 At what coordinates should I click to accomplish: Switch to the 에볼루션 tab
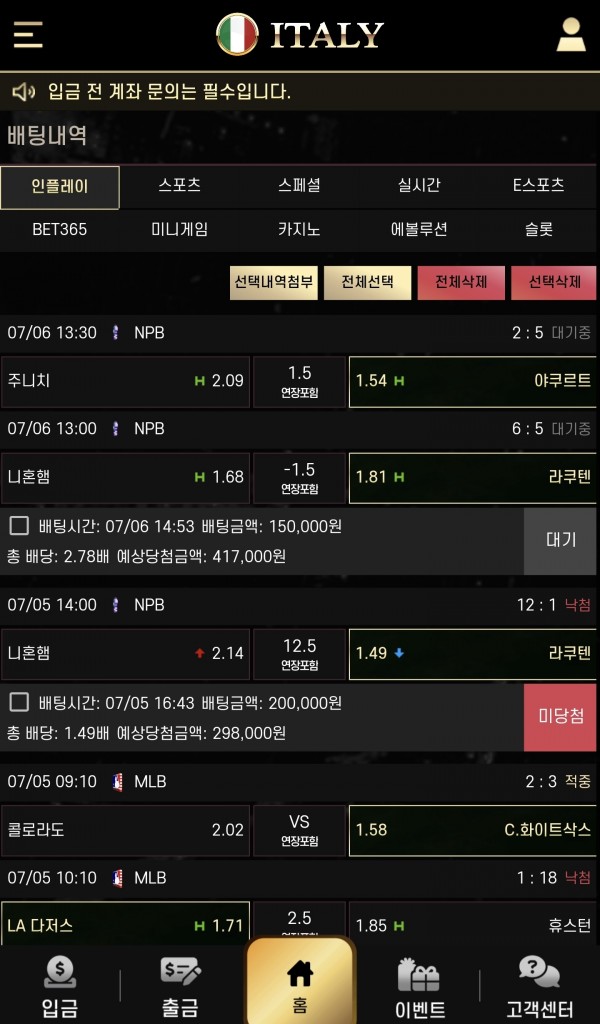point(419,230)
